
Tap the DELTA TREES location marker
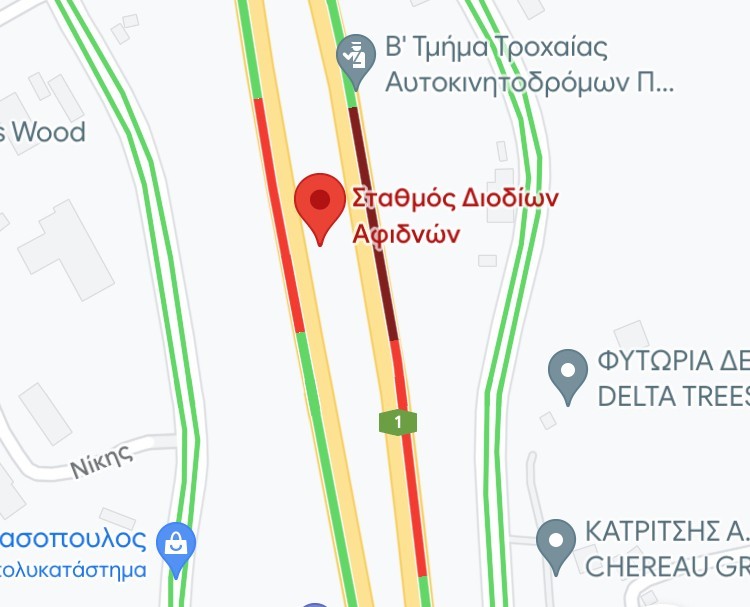[x=569, y=373]
